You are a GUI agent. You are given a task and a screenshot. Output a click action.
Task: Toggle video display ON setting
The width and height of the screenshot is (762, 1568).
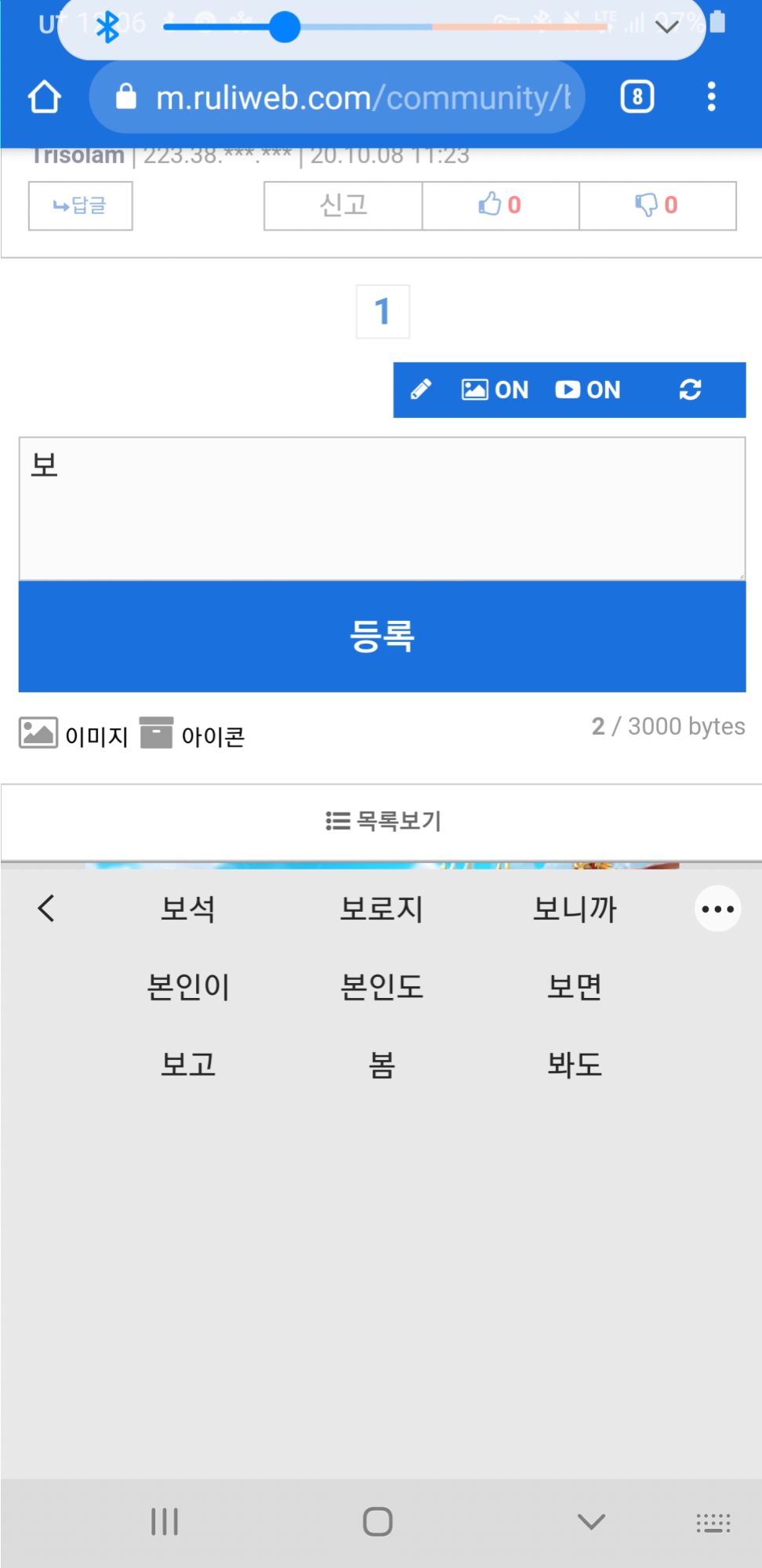[x=588, y=390]
